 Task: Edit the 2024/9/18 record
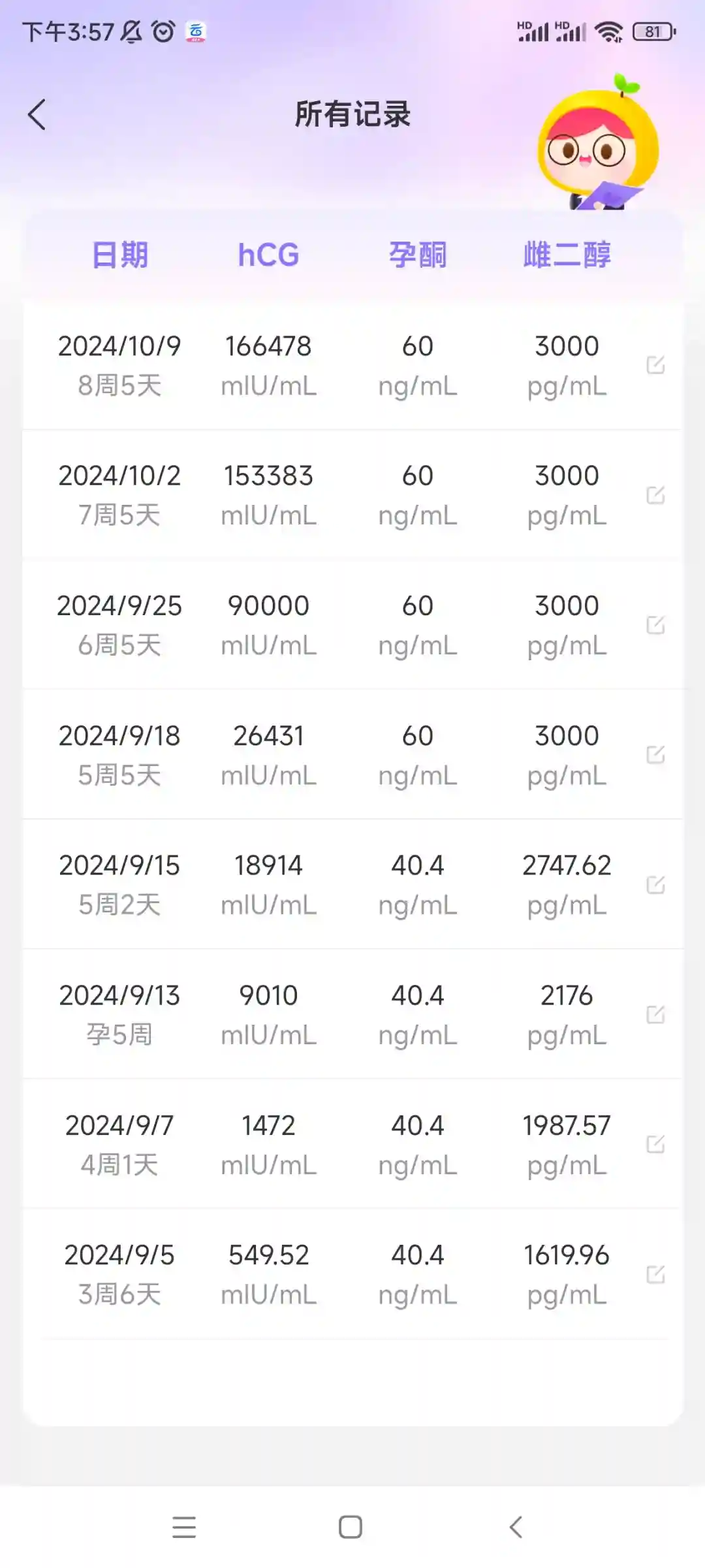pyautogui.click(x=655, y=755)
